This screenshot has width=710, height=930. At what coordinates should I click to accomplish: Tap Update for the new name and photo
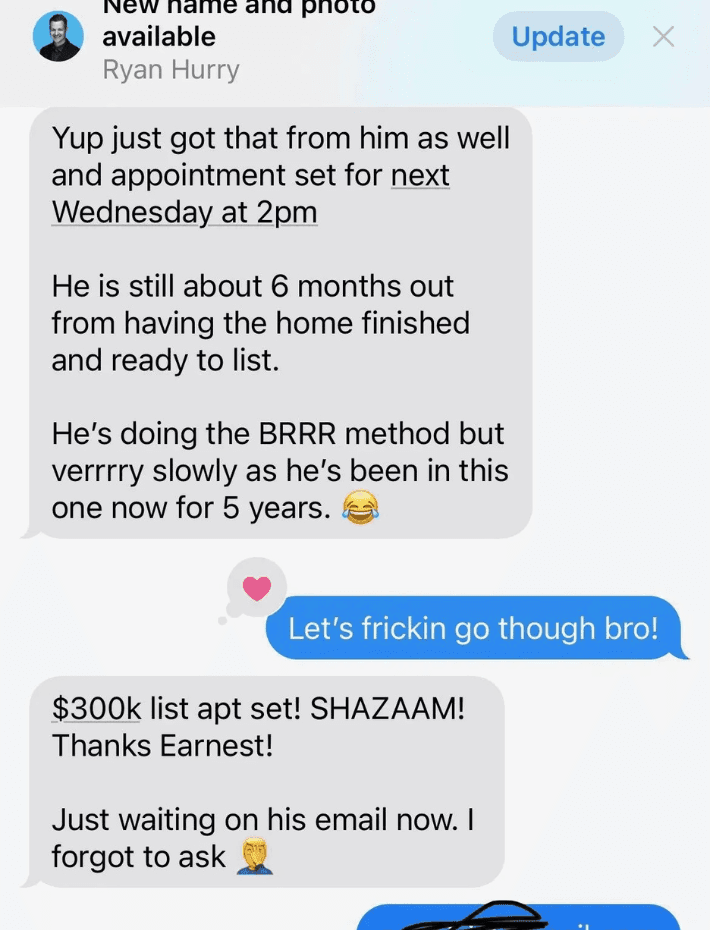pyautogui.click(x=558, y=37)
